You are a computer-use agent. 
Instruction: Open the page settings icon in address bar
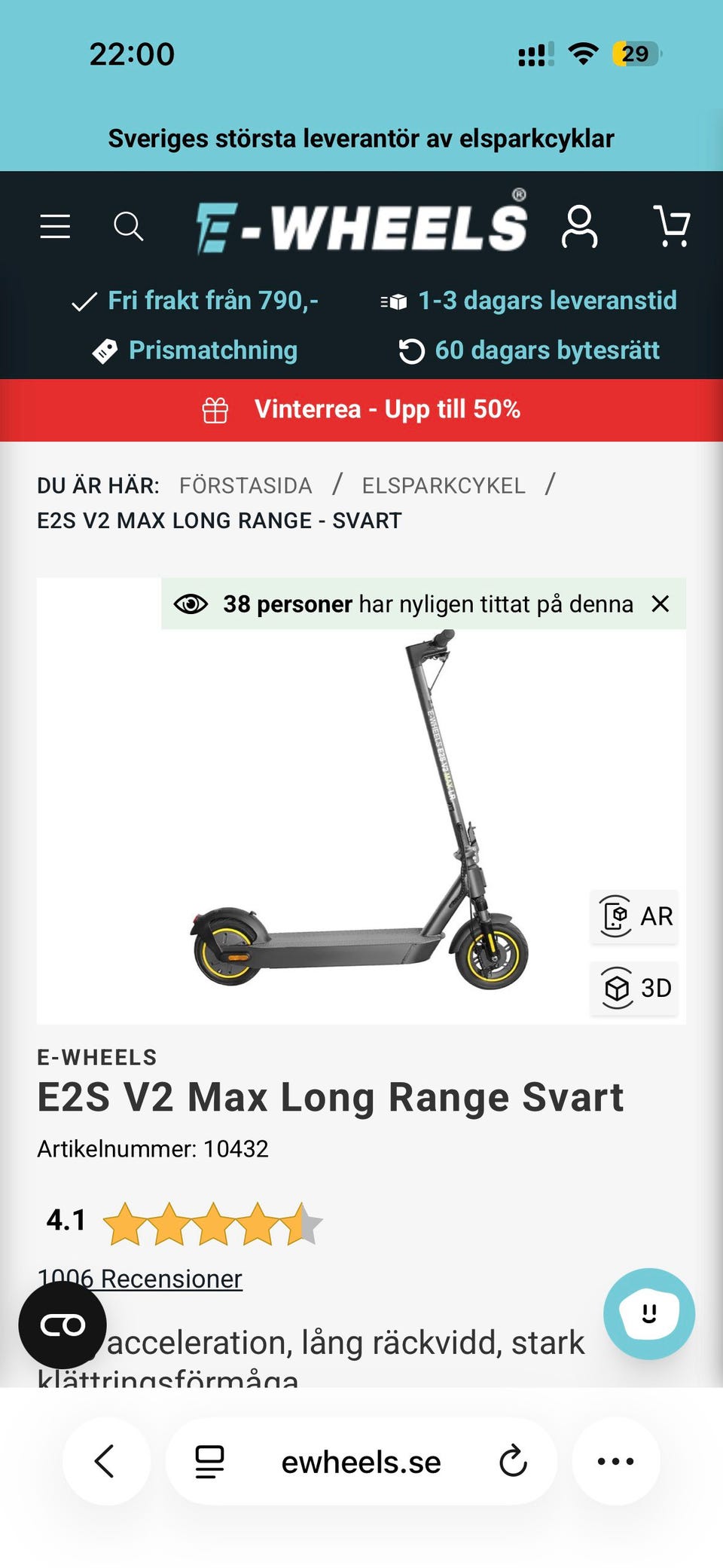209,1461
